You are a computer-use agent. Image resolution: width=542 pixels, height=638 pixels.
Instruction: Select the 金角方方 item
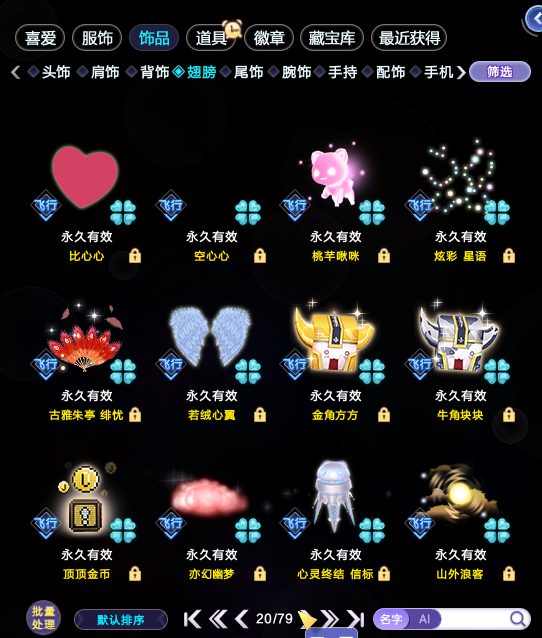pos(335,362)
